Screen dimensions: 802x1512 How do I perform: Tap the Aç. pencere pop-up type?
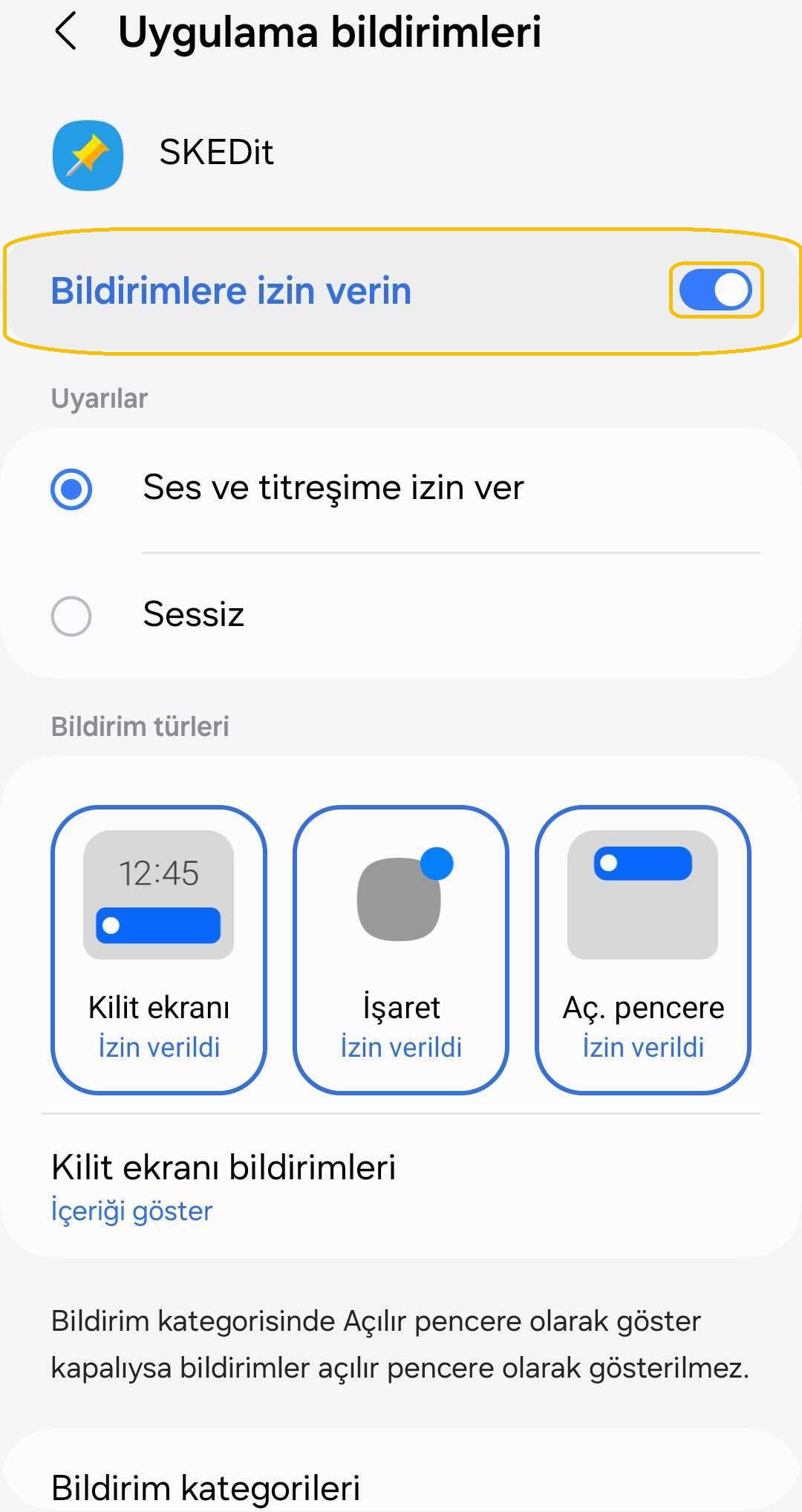[643, 949]
